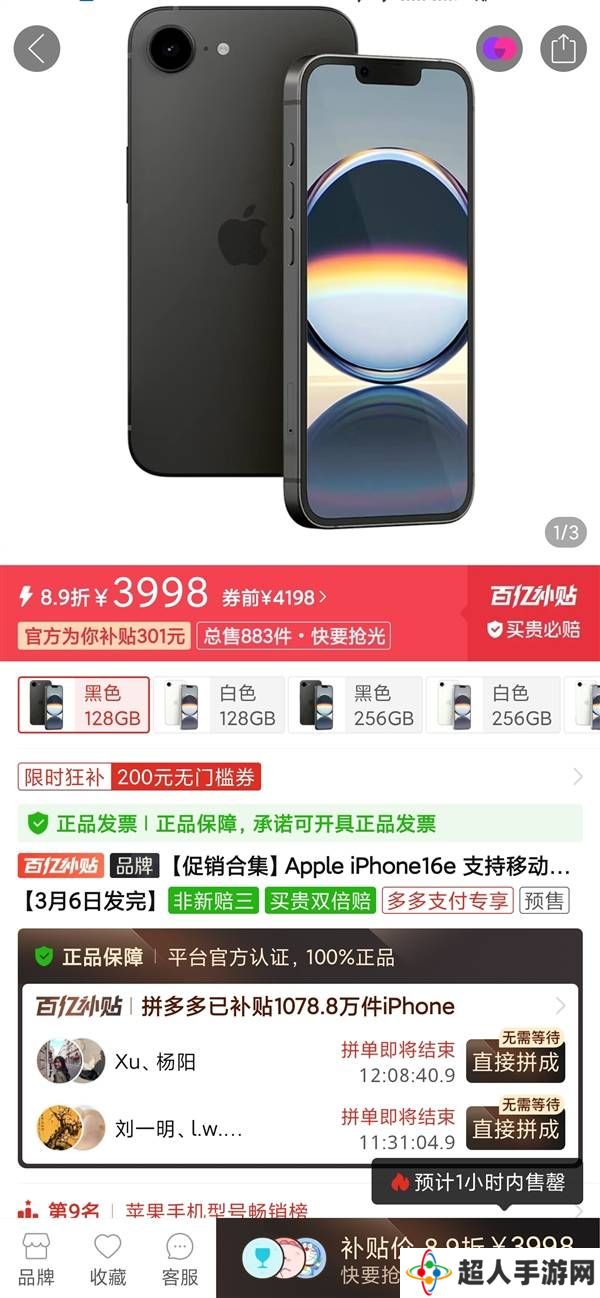
Task: Pick the 黑色 256GB variant
Action: (354, 705)
